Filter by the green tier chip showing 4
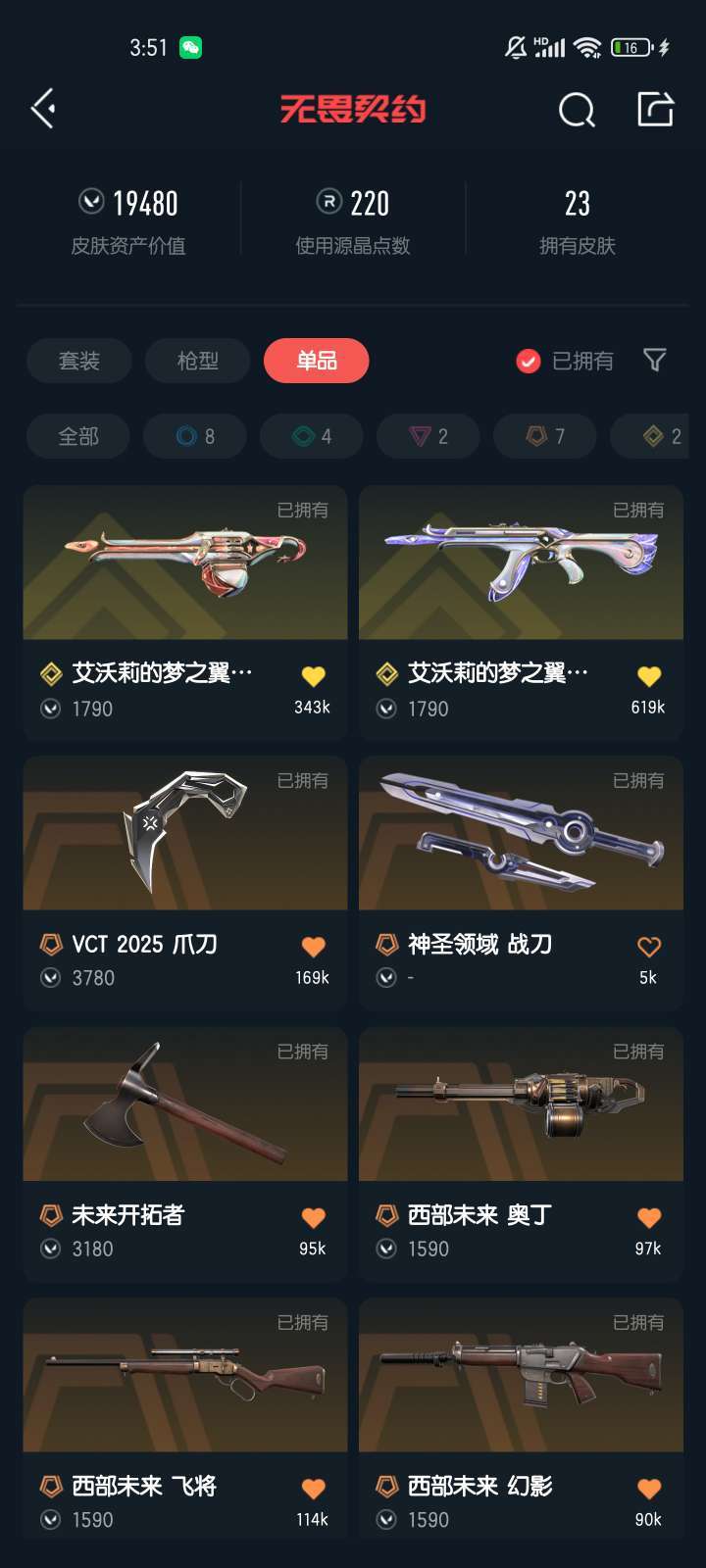The height and width of the screenshot is (1568, 706). pyautogui.click(x=311, y=436)
